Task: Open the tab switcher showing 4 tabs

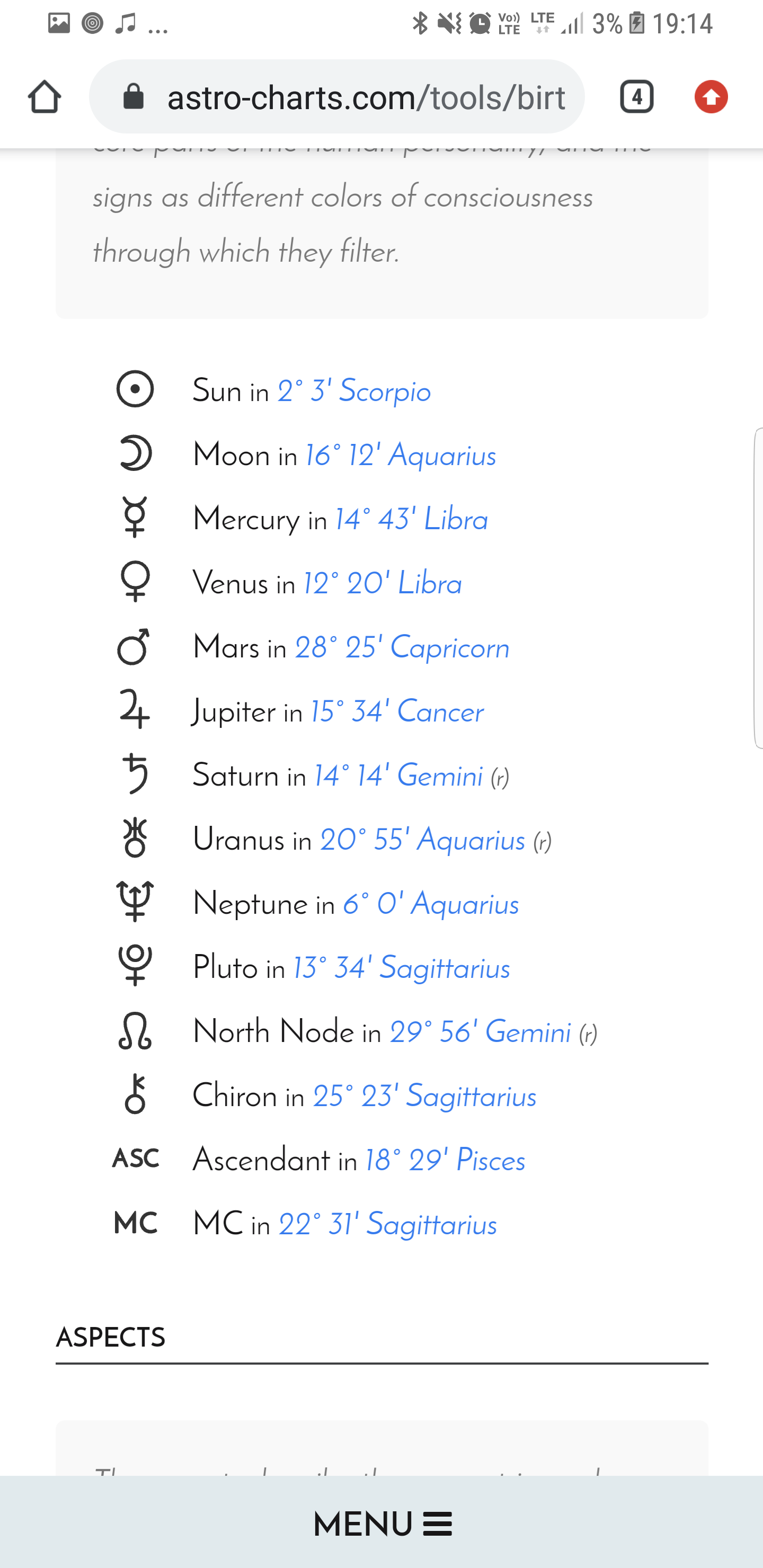Action: 637,97
